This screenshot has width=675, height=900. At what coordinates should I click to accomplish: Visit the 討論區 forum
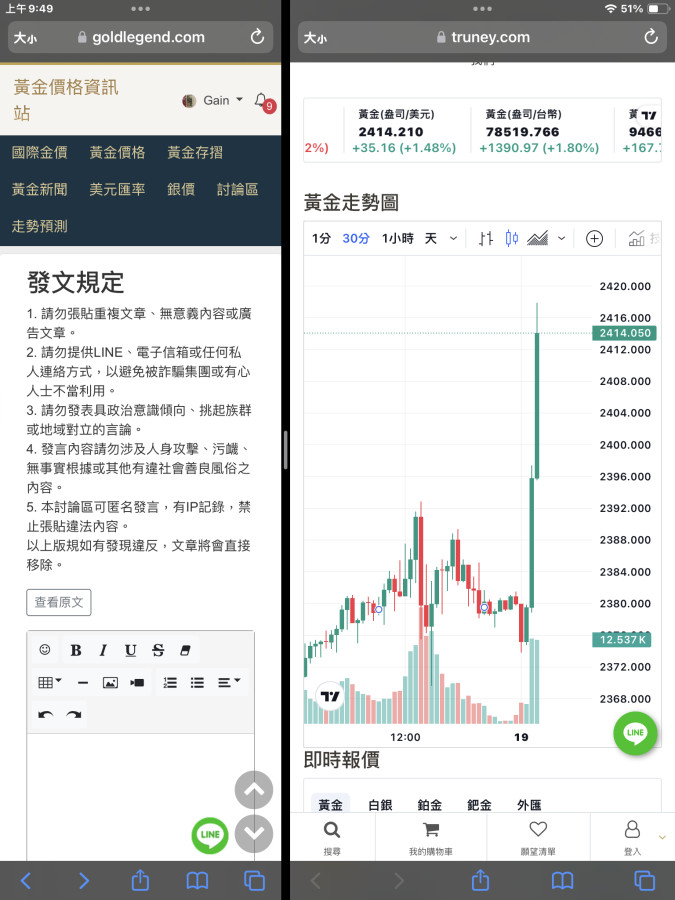coord(238,190)
